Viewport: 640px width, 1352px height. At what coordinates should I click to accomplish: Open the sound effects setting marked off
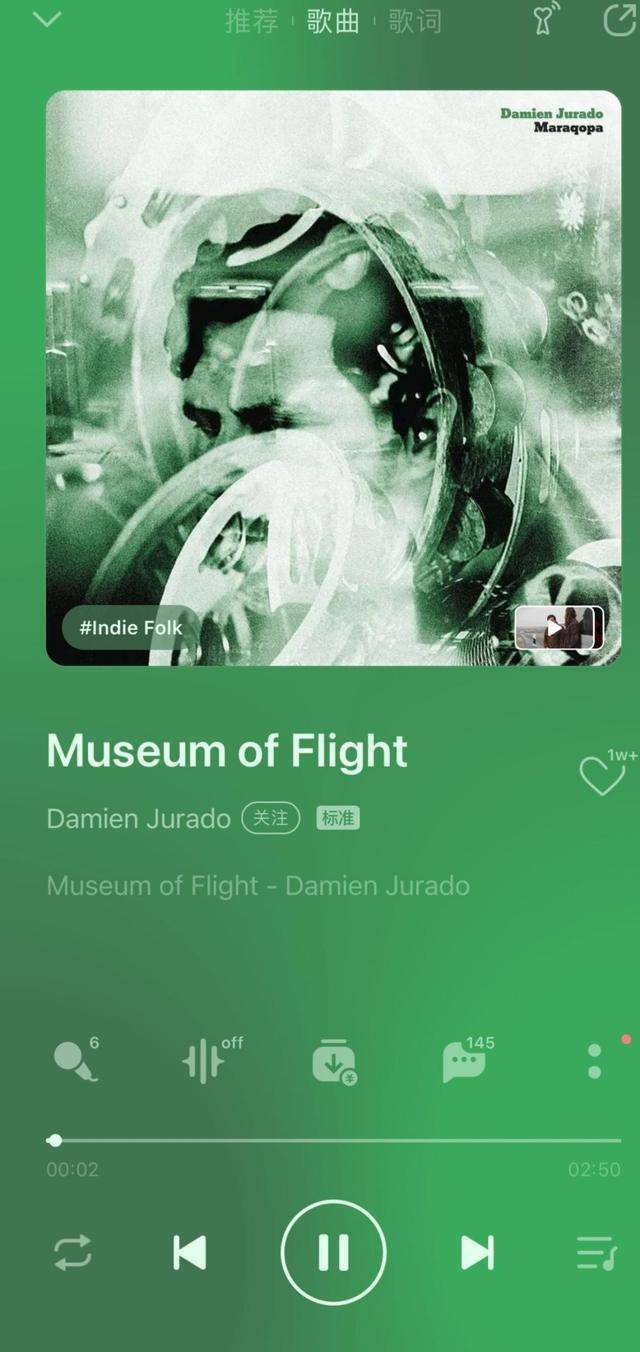point(205,1061)
